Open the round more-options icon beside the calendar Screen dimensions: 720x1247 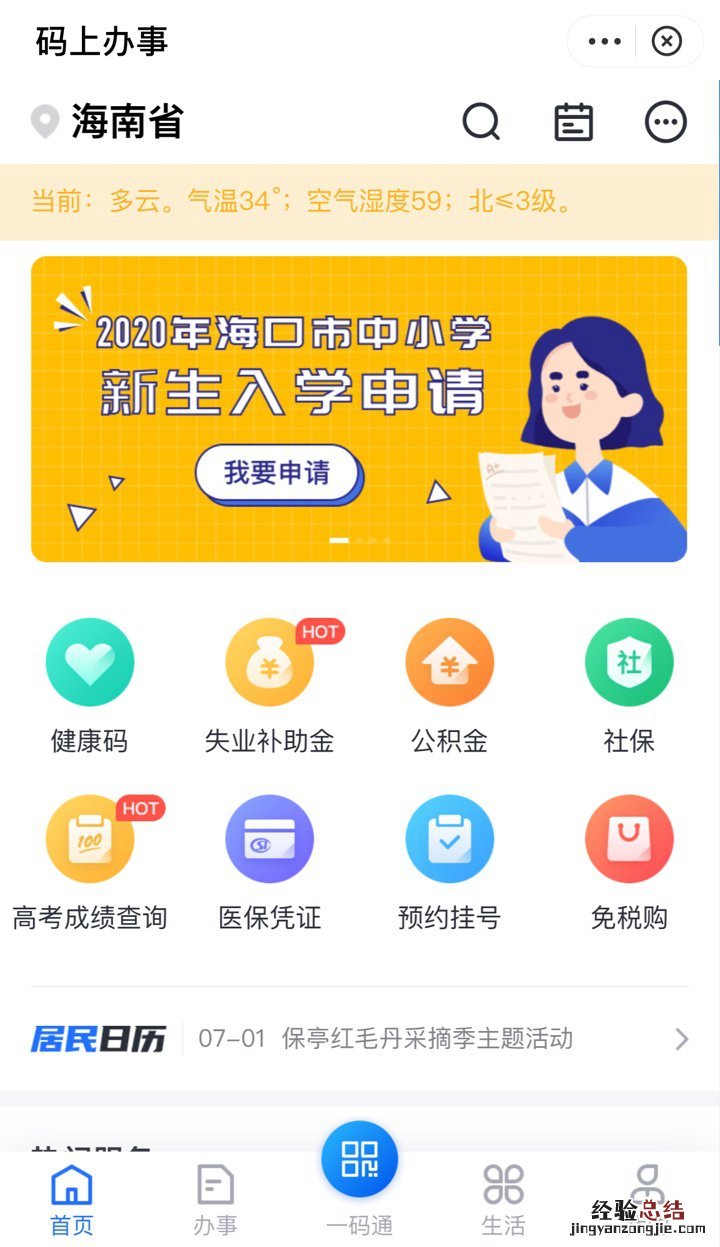point(666,122)
